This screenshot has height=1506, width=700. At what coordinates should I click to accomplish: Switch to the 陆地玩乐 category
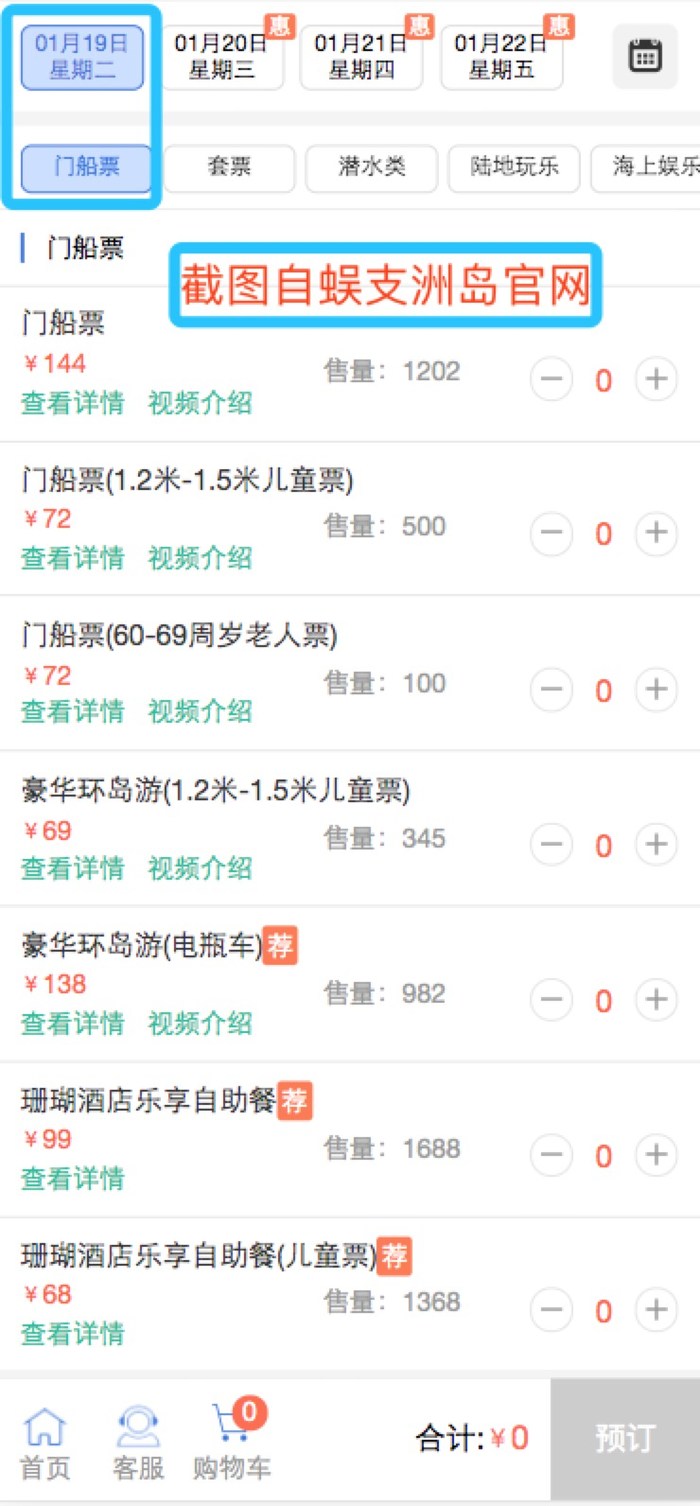[x=514, y=168]
